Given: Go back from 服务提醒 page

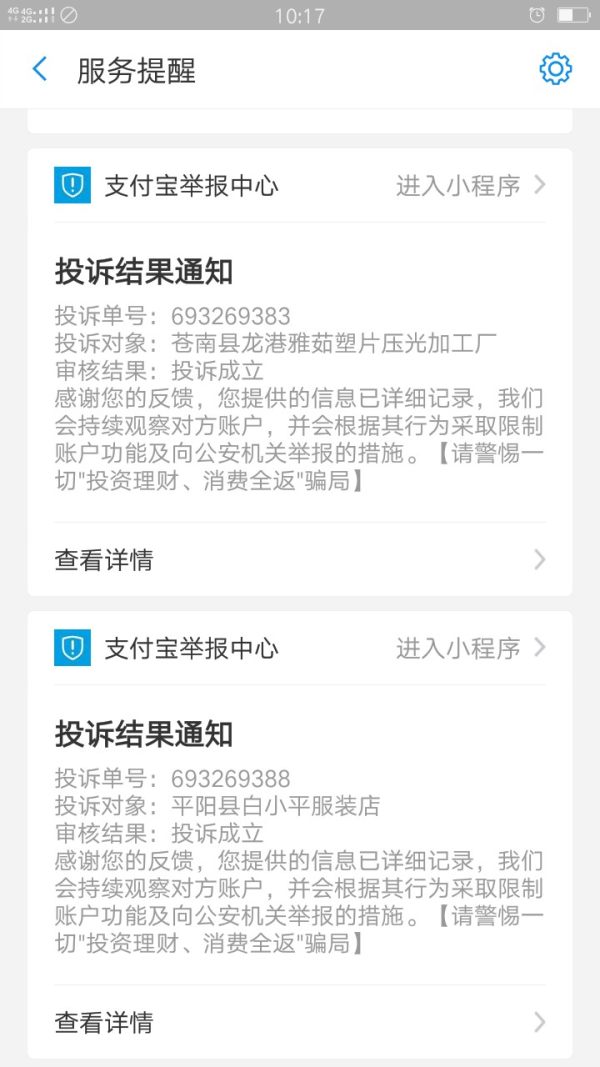Looking at the screenshot, I should pos(40,69).
